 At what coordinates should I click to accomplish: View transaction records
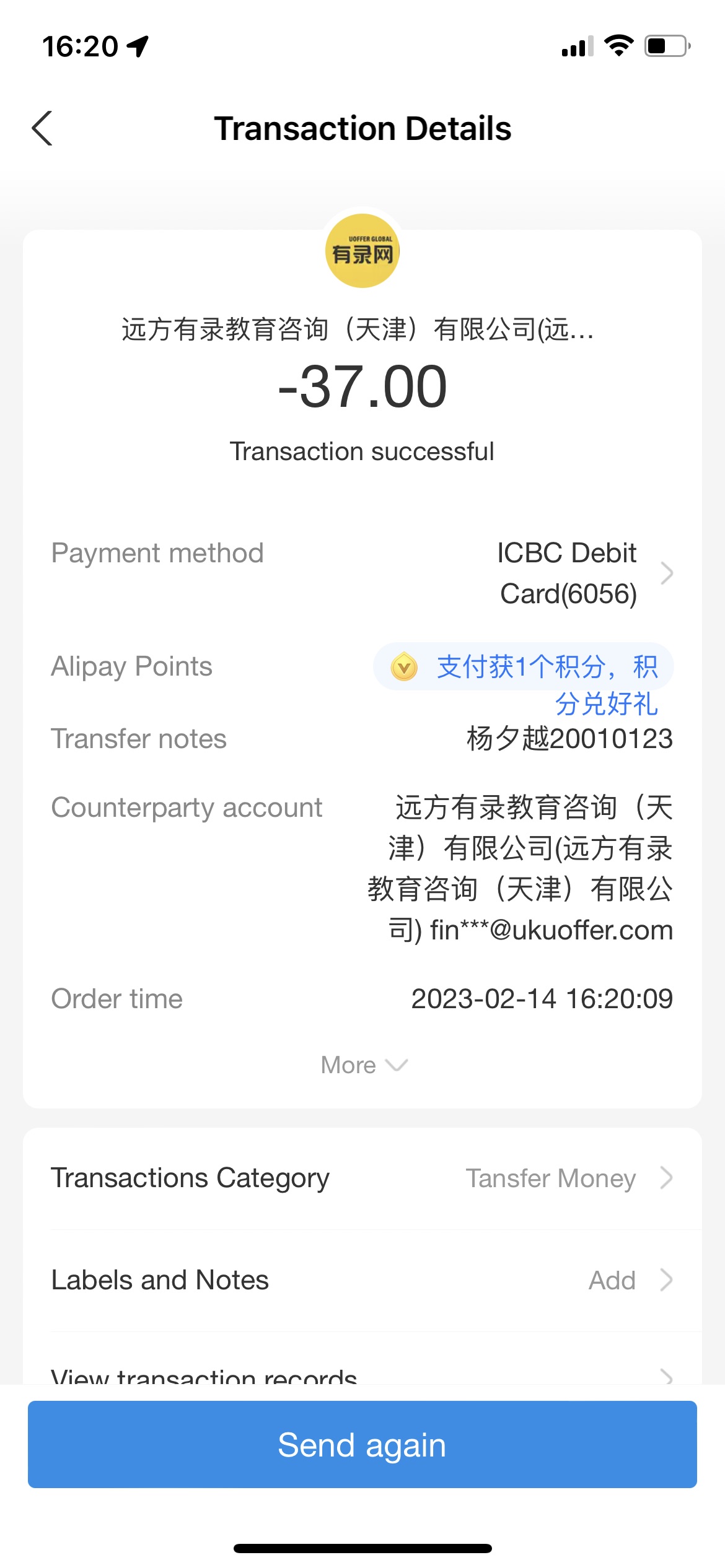[362, 1375]
